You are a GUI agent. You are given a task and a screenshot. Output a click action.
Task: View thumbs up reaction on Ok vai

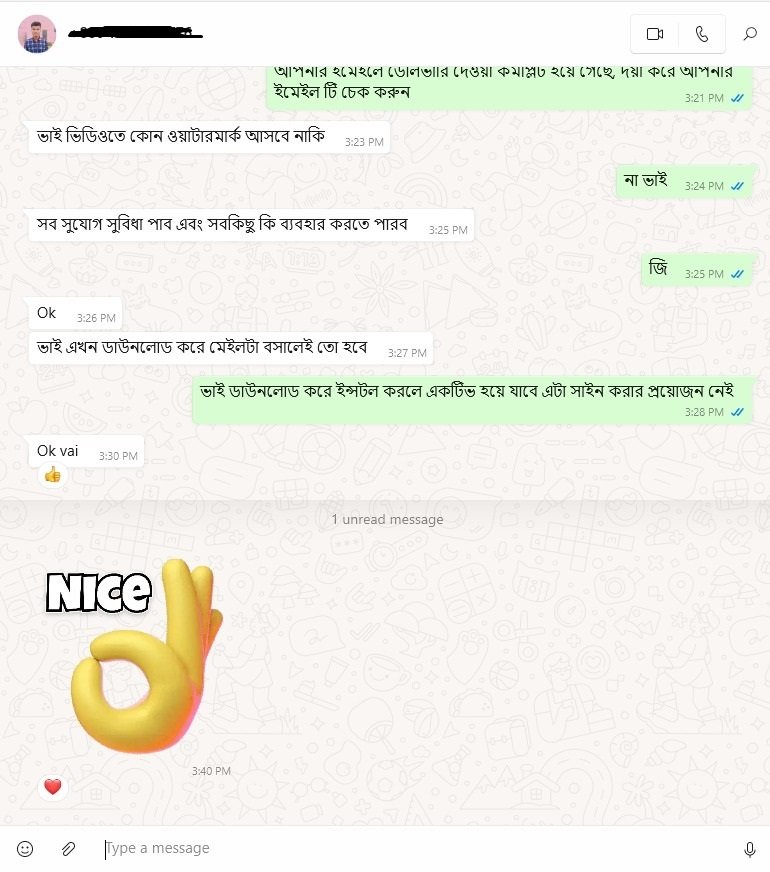click(x=53, y=474)
